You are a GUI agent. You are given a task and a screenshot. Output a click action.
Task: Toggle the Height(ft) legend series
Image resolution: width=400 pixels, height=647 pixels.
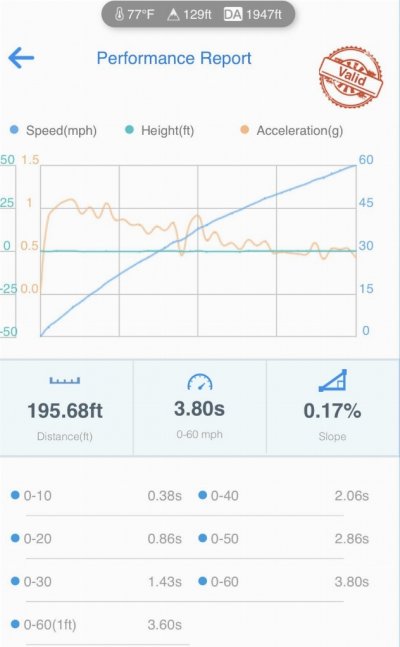(x=159, y=130)
